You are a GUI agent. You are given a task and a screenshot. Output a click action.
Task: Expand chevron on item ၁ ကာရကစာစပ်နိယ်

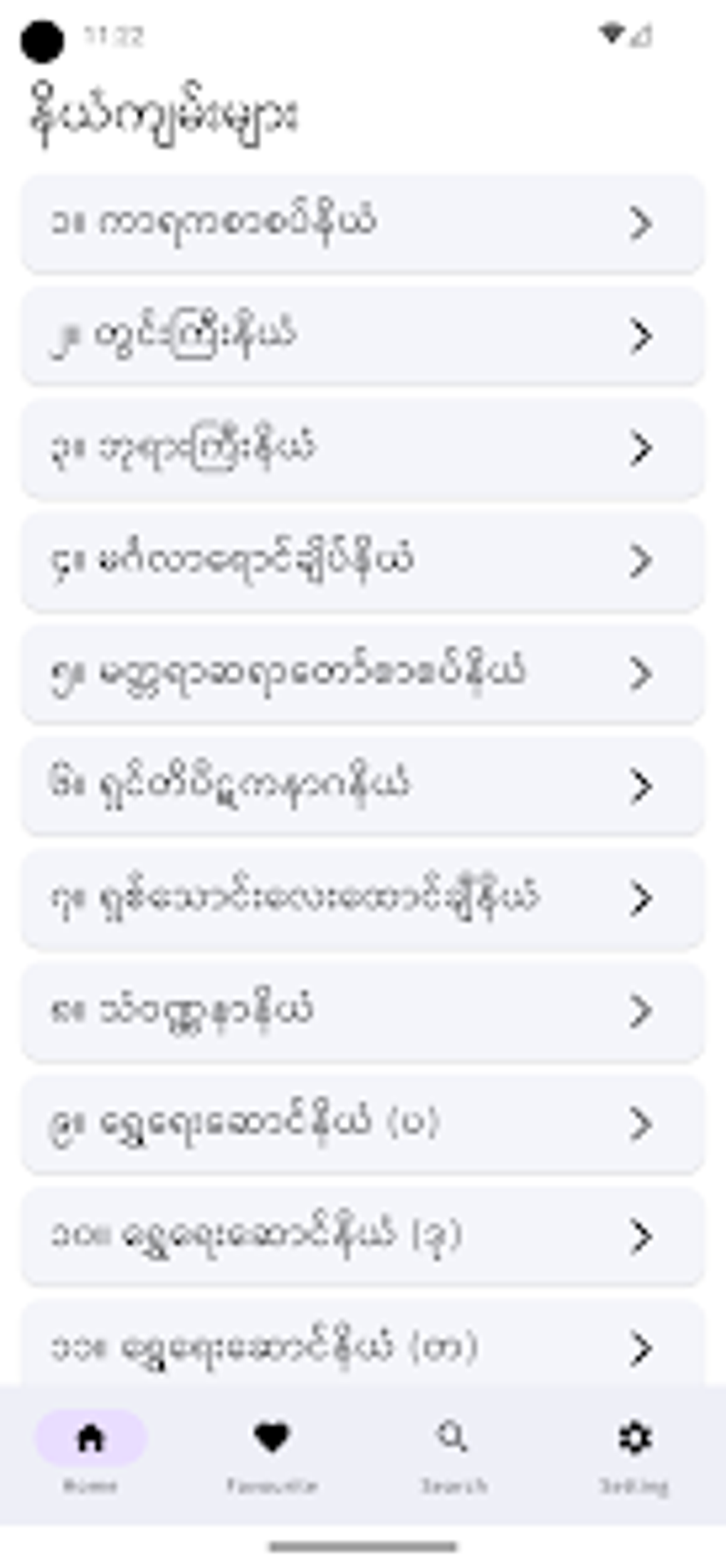tap(642, 222)
